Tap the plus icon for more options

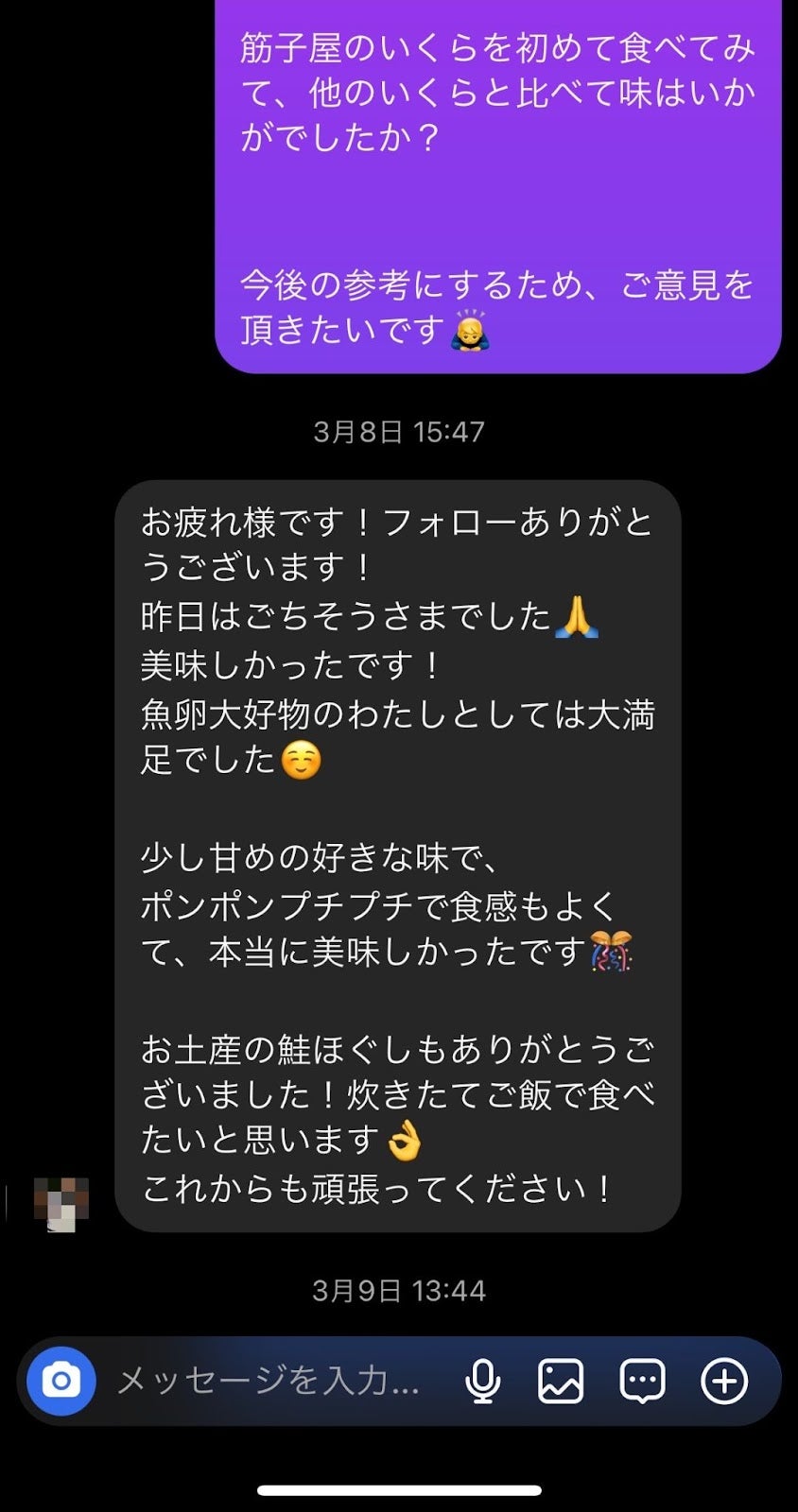(x=724, y=1382)
